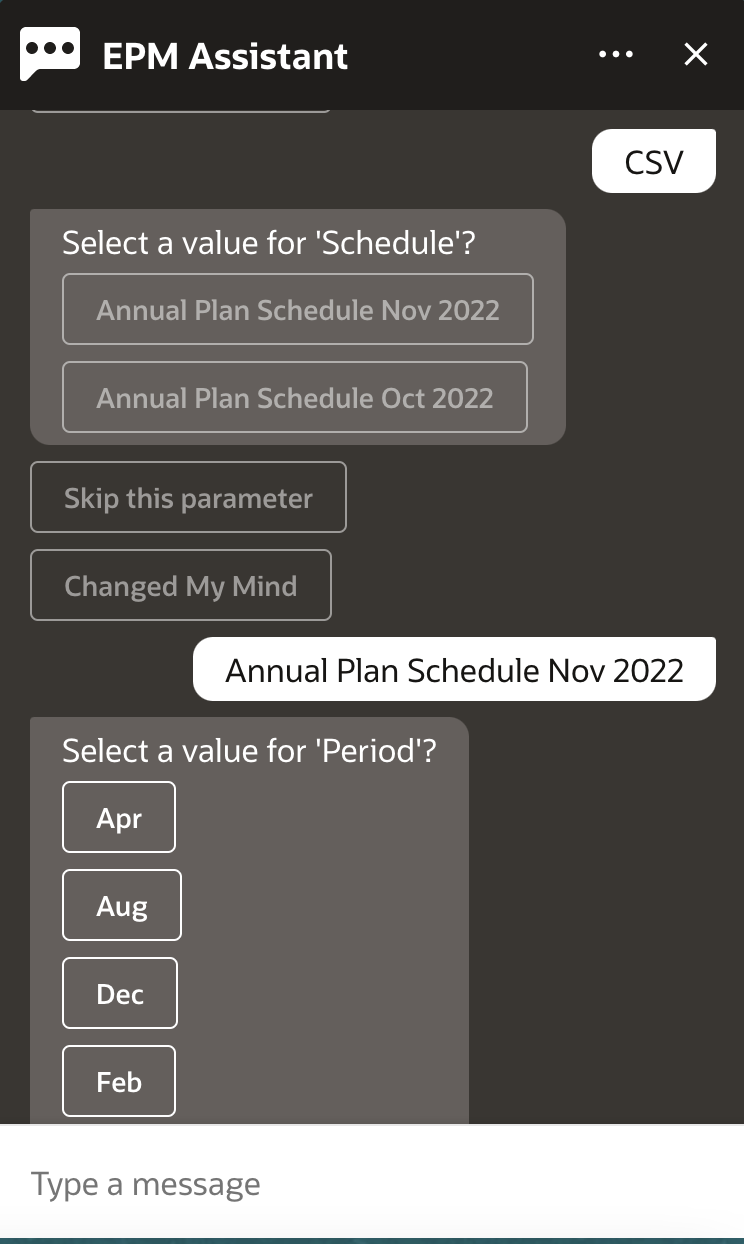
Task: Select Feb period value
Action: [x=119, y=1082]
